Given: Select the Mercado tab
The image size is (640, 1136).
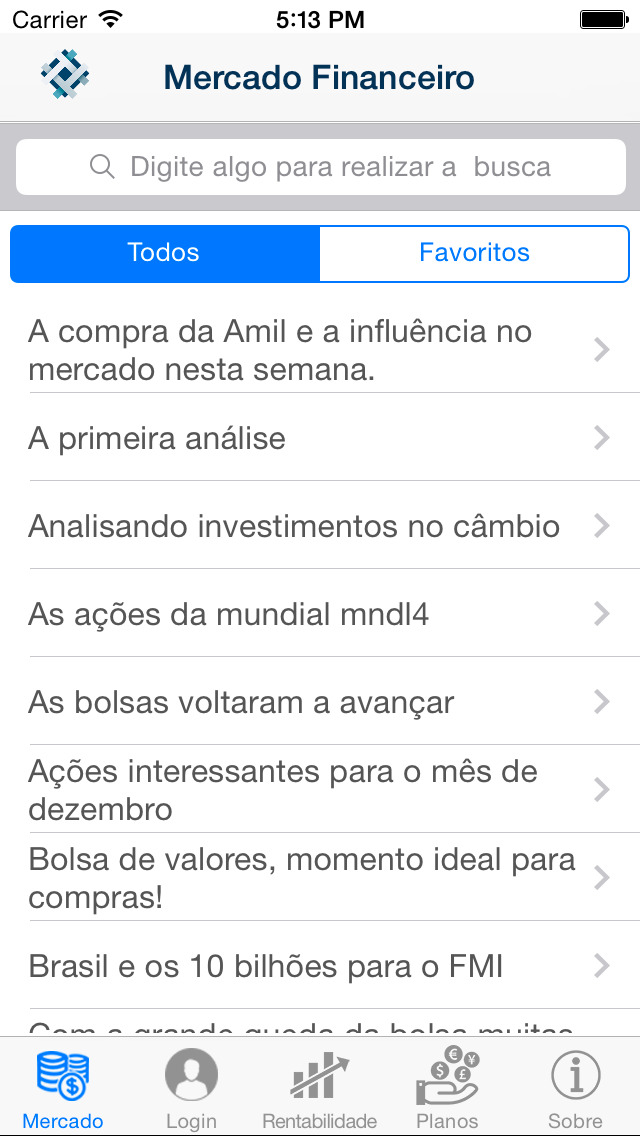Looking at the screenshot, I should tap(63, 1088).
